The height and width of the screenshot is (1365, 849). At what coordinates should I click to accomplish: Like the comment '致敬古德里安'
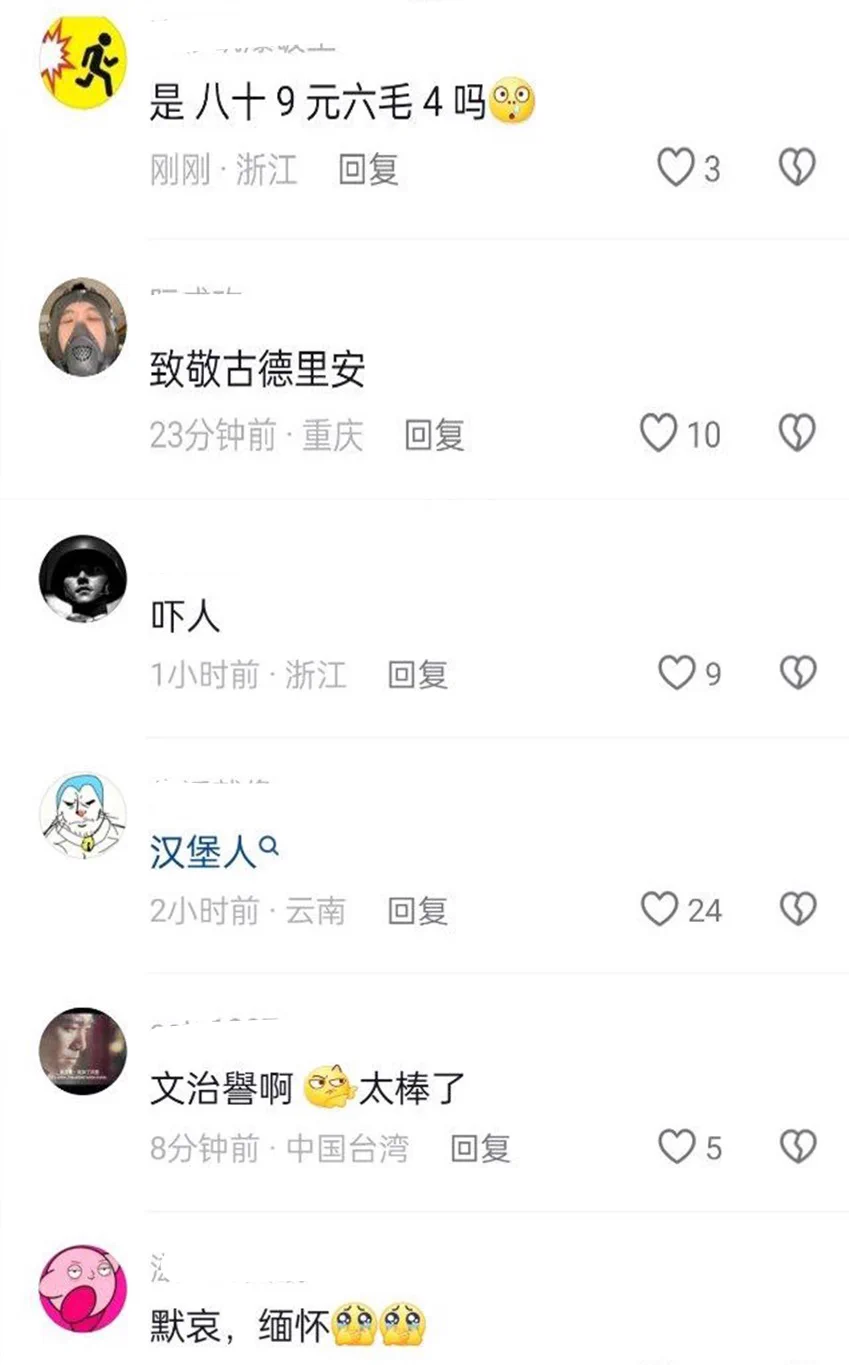(659, 433)
